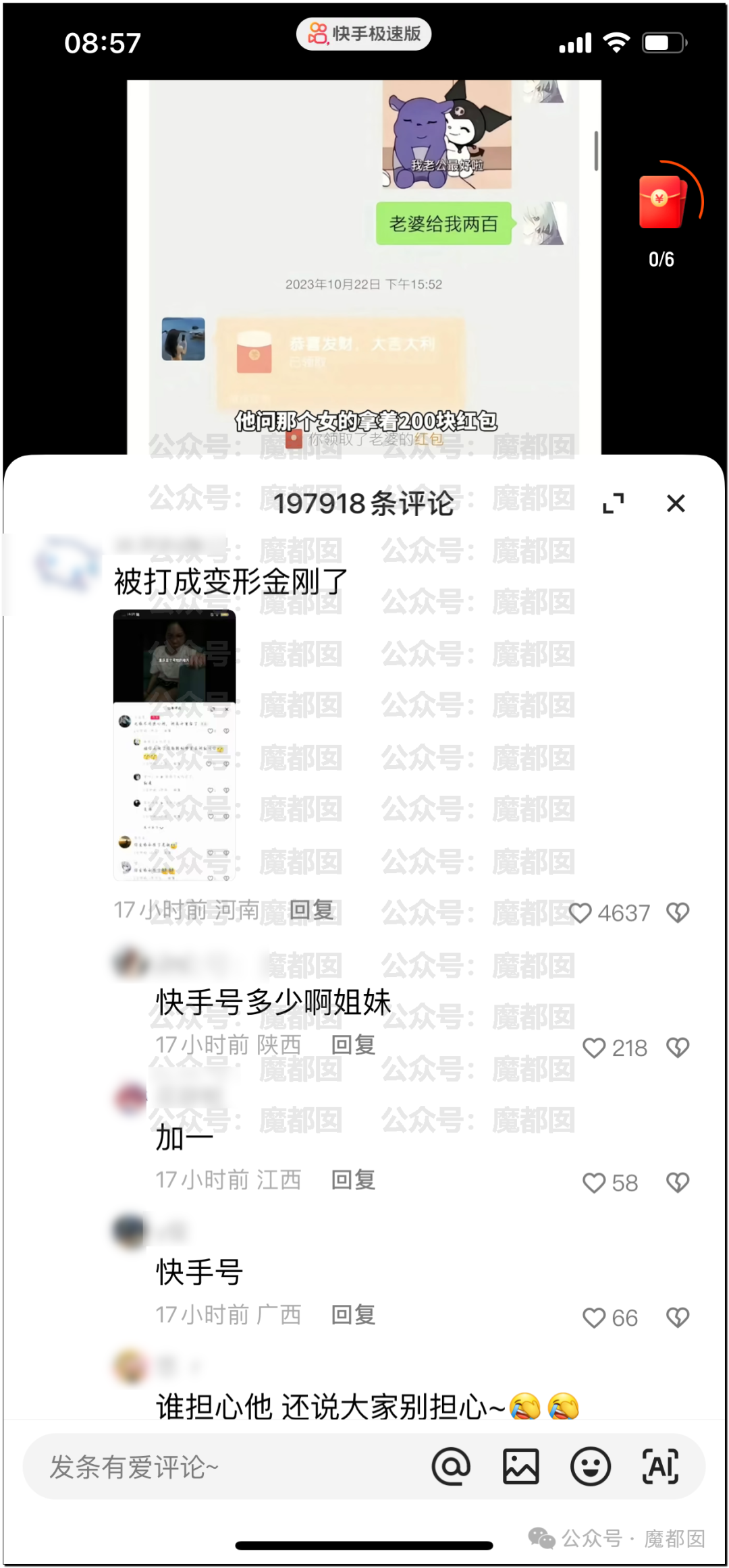Tap the comment field 发条有爱评论~

coord(223,1467)
